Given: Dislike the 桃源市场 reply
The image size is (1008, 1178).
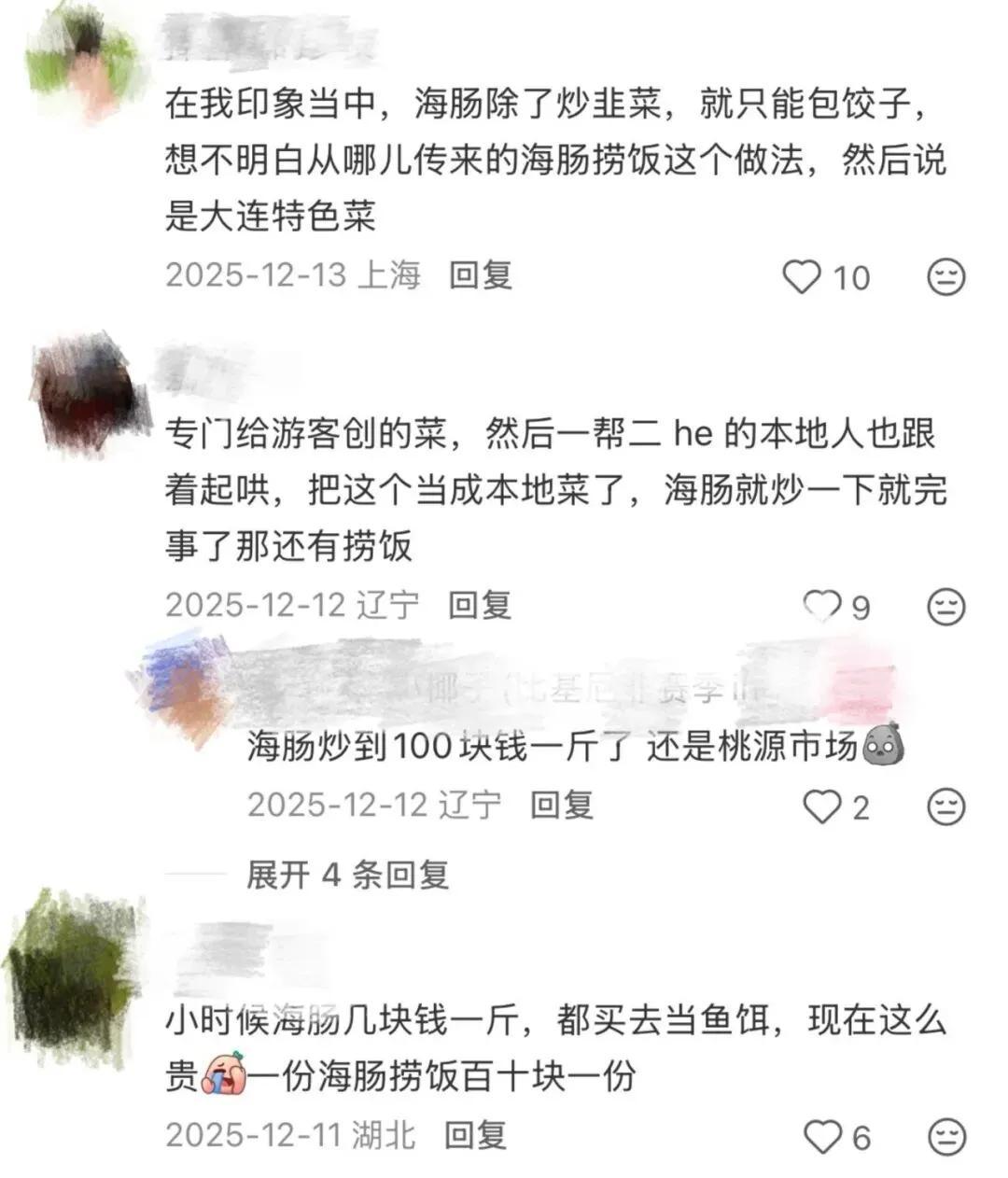Looking at the screenshot, I should 945,806.
